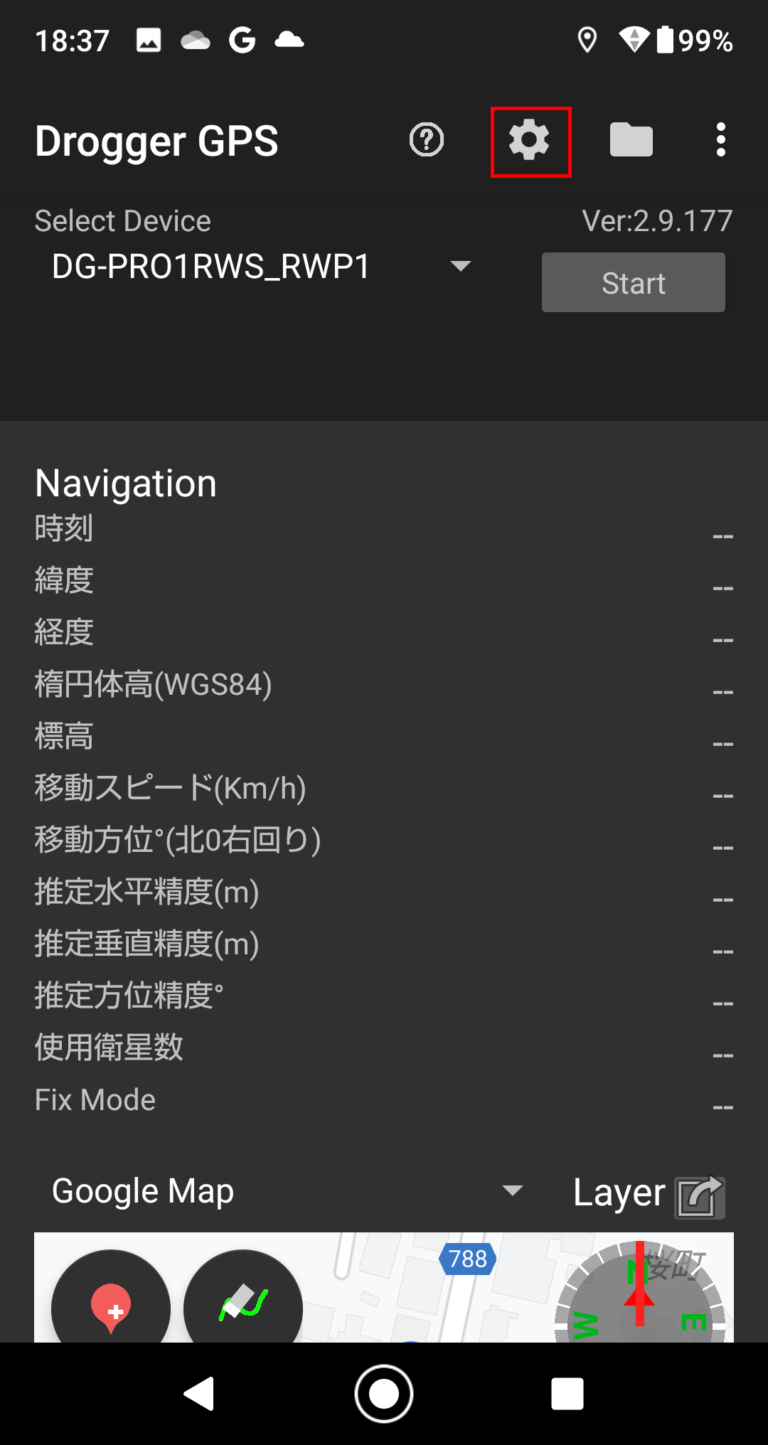Image resolution: width=768 pixels, height=1445 pixels.
Task: Tap the Fix Mode row value
Action: [x=722, y=1106]
